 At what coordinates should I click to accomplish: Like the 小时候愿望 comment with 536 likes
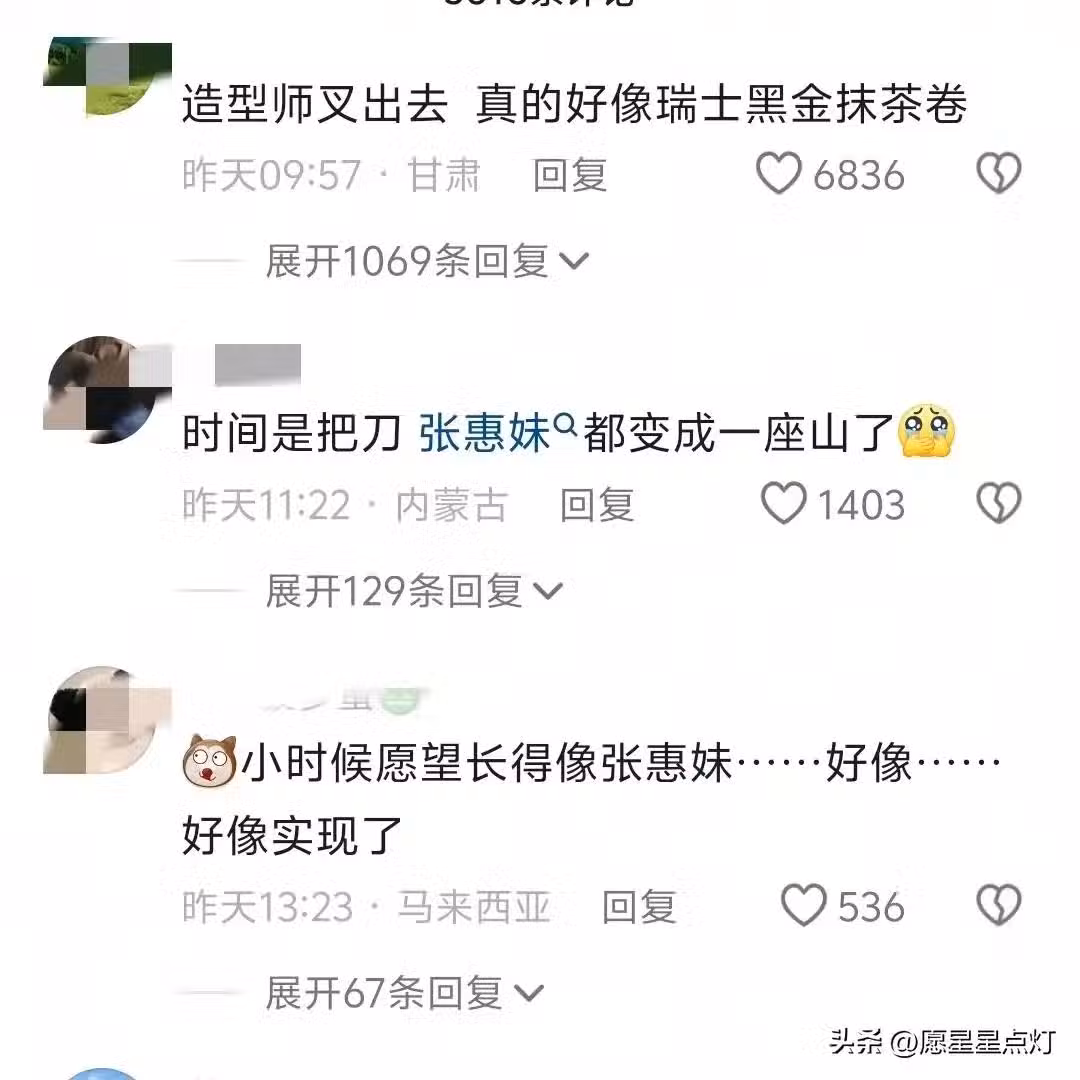804,906
